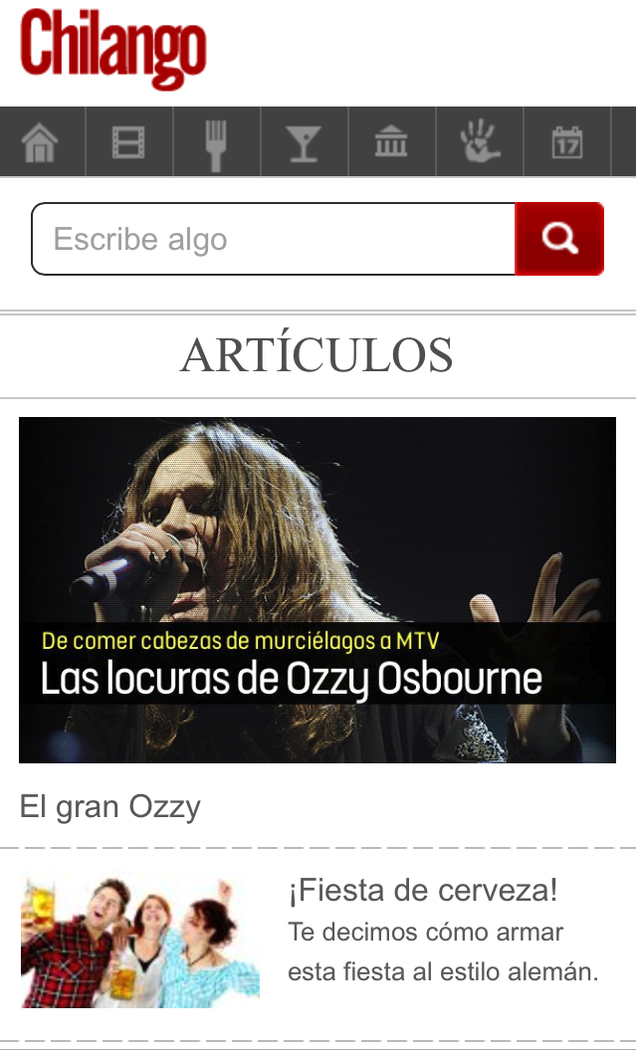
Task: Go to the home section icon
Action: tap(41, 142)
